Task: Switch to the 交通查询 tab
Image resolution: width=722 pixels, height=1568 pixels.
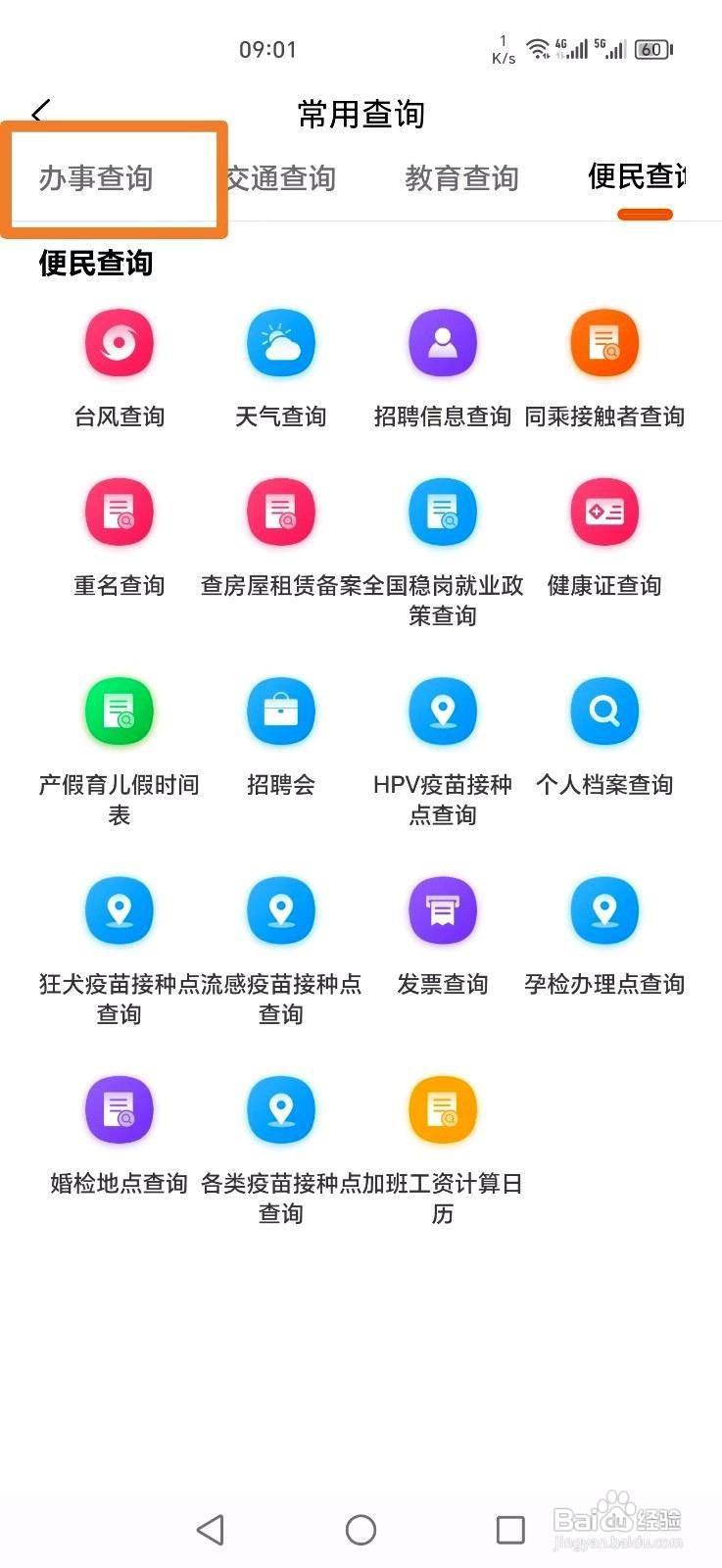Action: point(281,179)
